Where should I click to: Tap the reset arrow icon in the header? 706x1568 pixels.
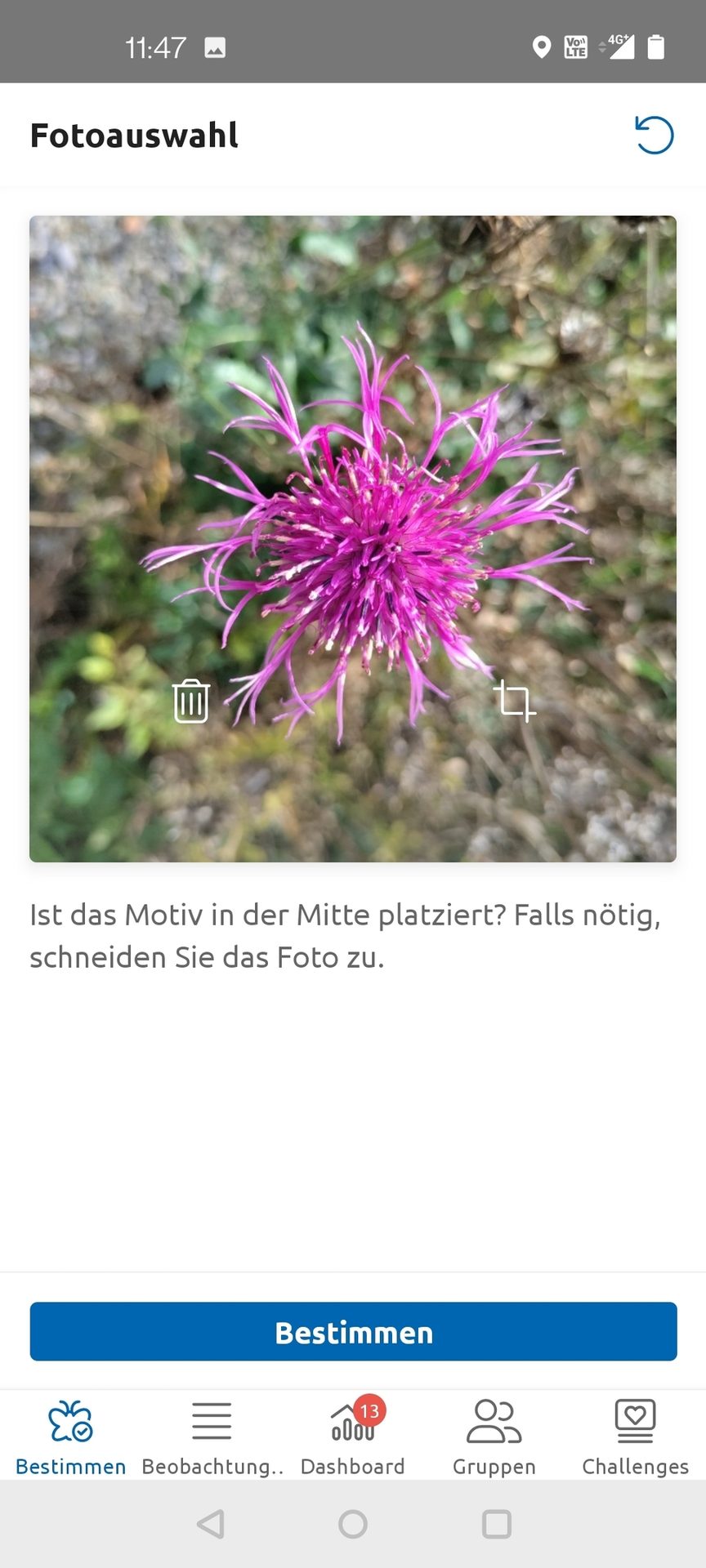(654, 135)
